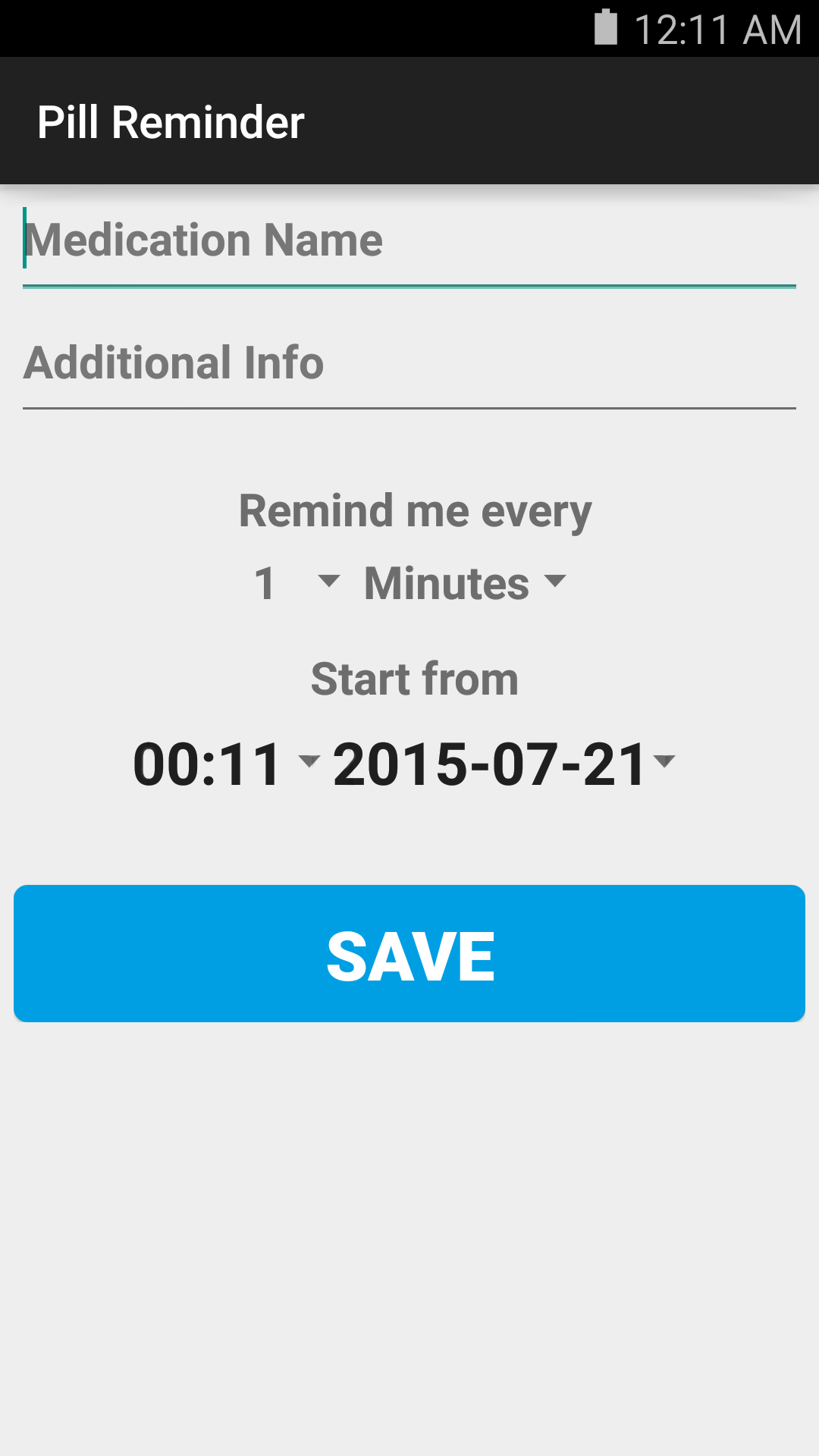Screen dimensions: 819x1456
Task: Expand the dropdown arrow next to 1
Action: [x=328, y=582]
